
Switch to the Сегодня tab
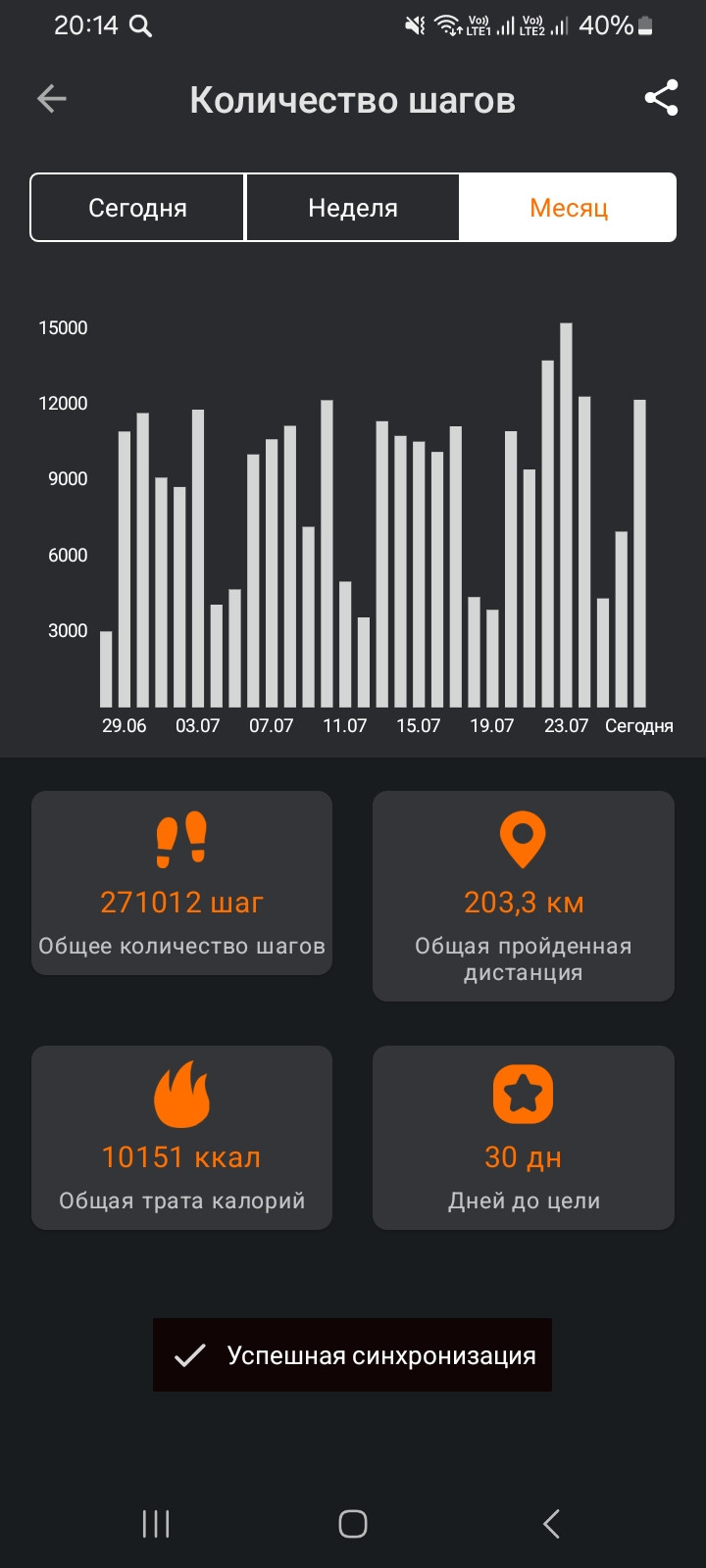137,208
